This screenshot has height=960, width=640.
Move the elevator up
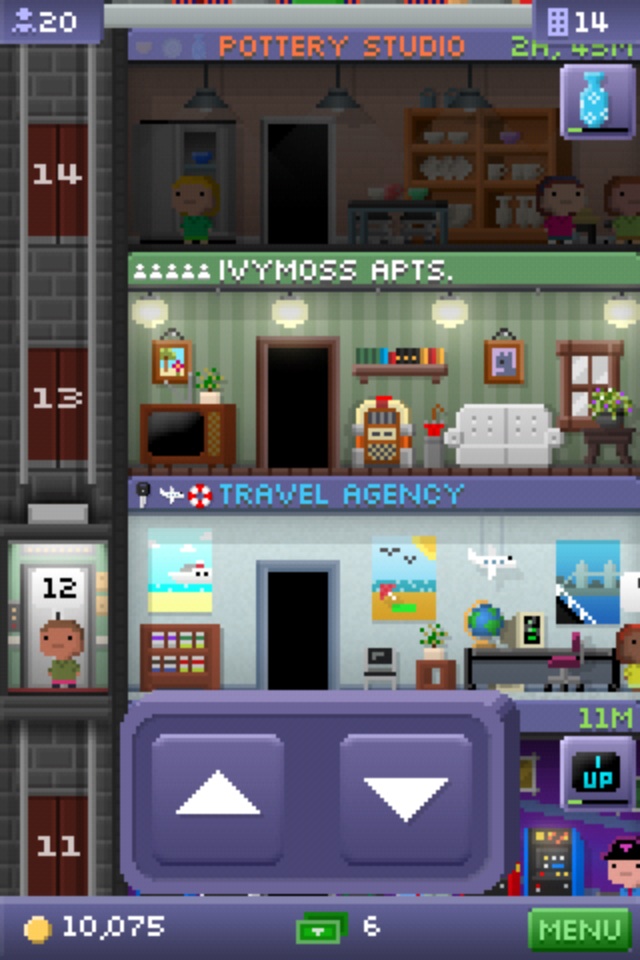[x=217, y=799]
